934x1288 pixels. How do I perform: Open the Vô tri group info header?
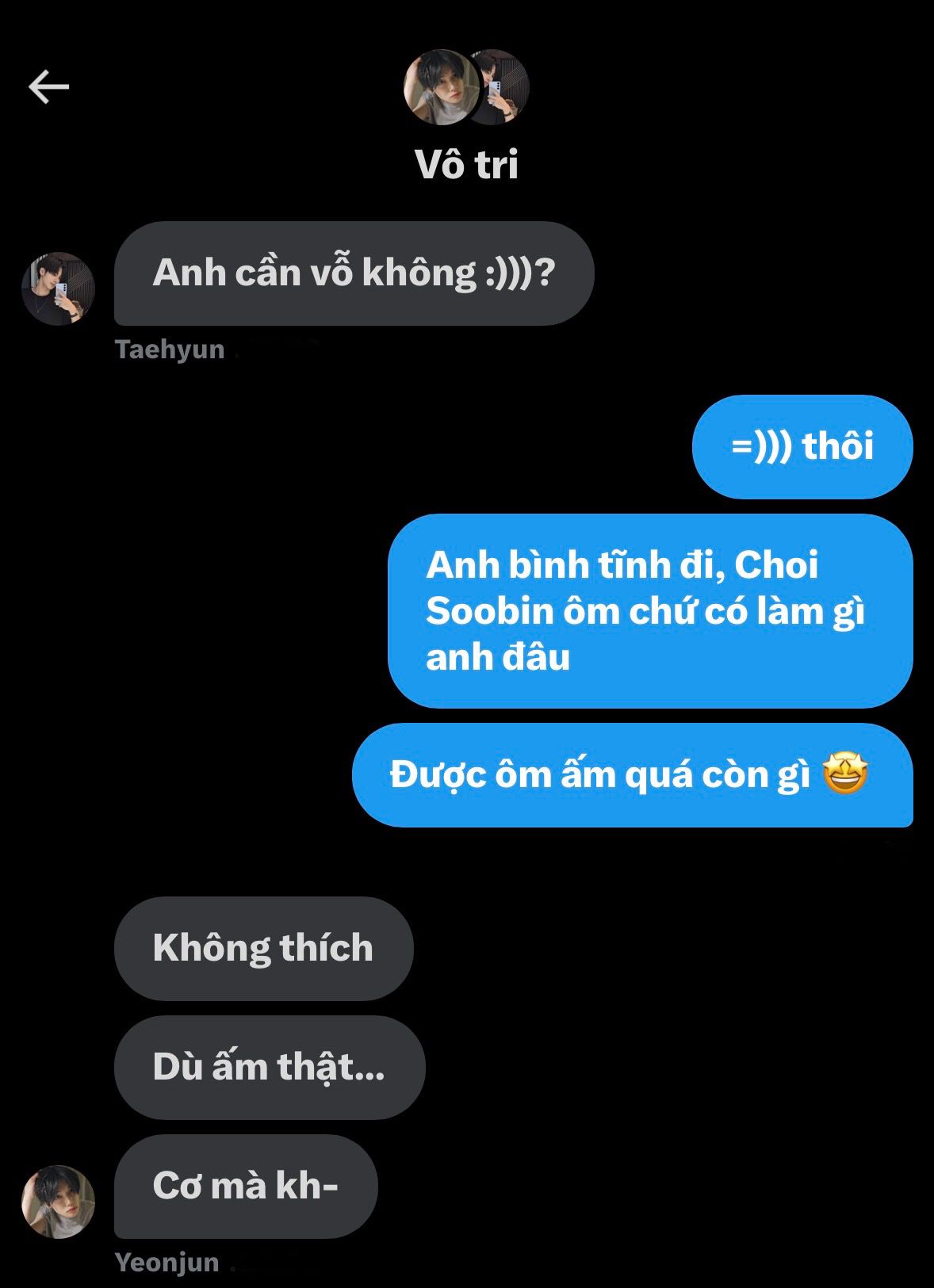click(466, 164)
